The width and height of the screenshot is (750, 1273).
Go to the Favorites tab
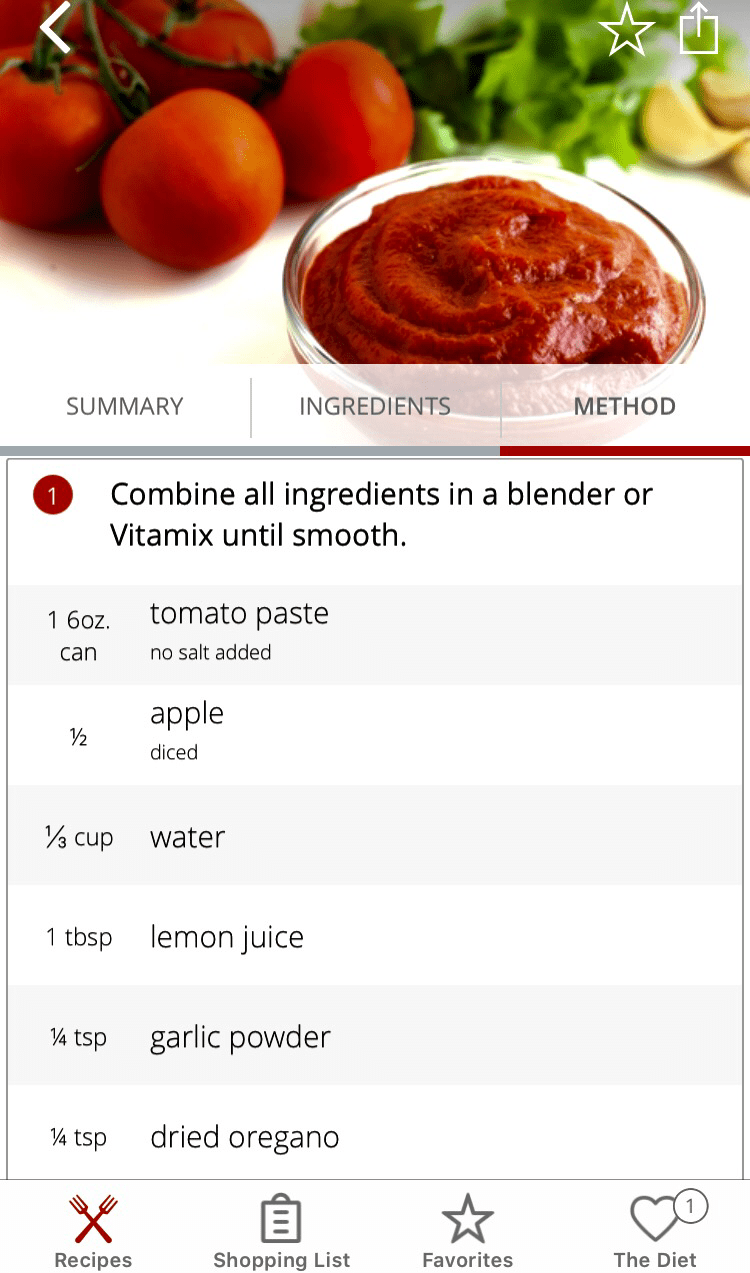467,1230
